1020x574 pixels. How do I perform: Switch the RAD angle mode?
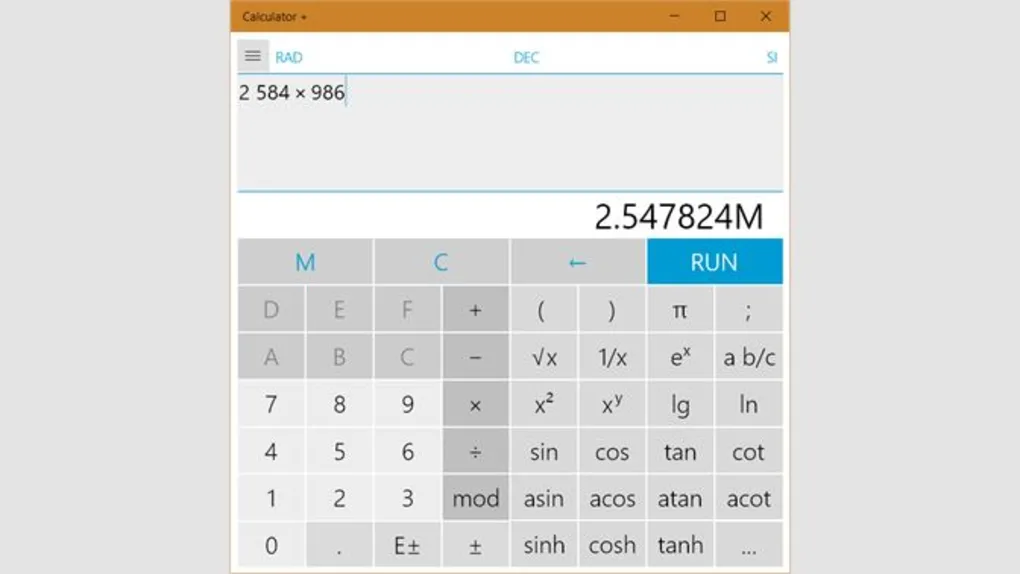pyautogui.click(x=289, y=58)
